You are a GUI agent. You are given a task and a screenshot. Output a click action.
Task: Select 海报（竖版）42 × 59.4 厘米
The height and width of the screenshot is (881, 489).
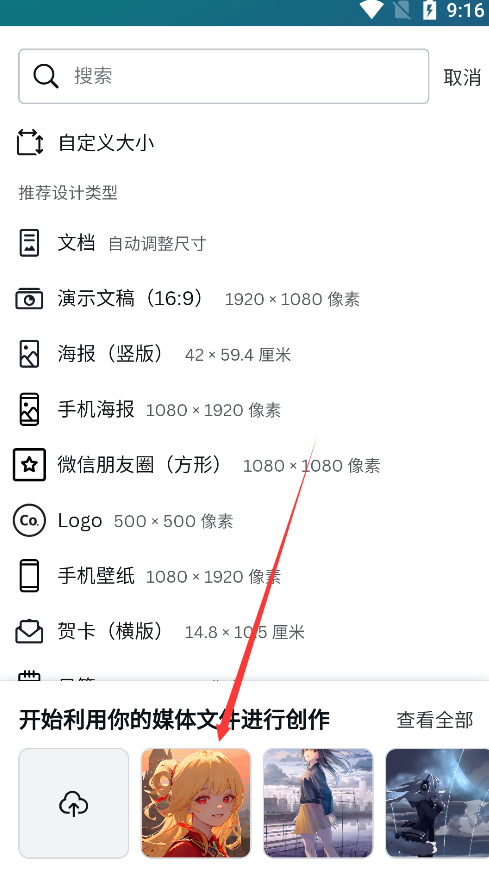pyautogui.click(x=244, y=354)
